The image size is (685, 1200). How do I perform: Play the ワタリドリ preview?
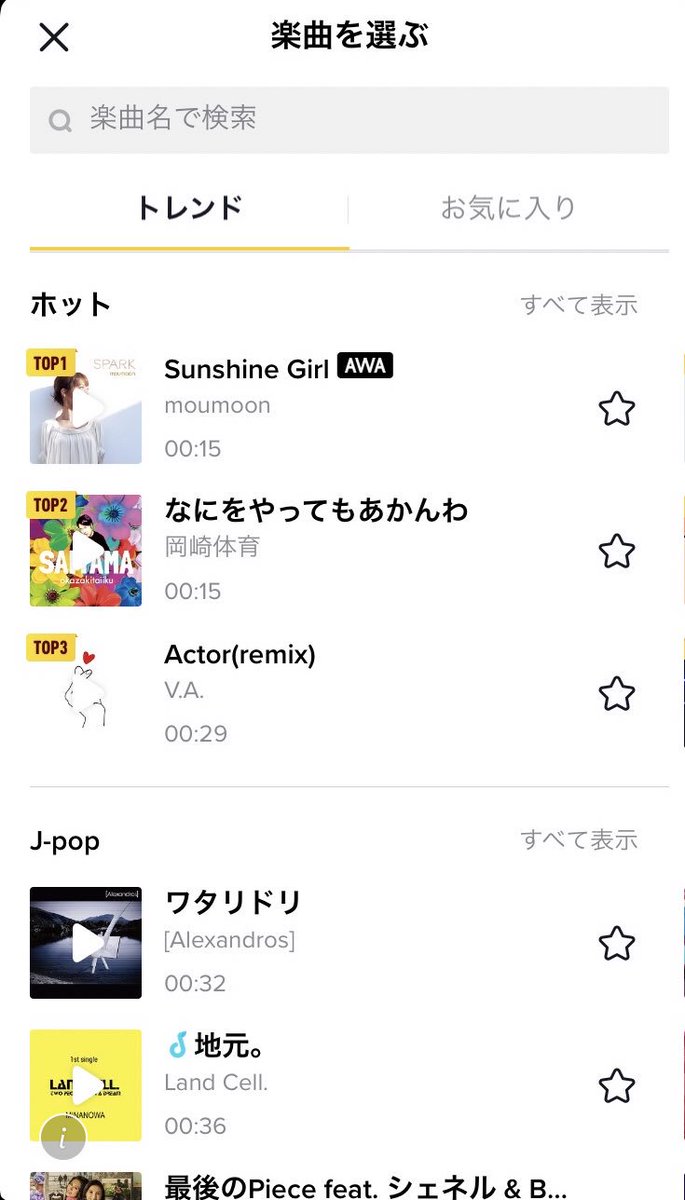pyautogui.click(x=86, y=942)
